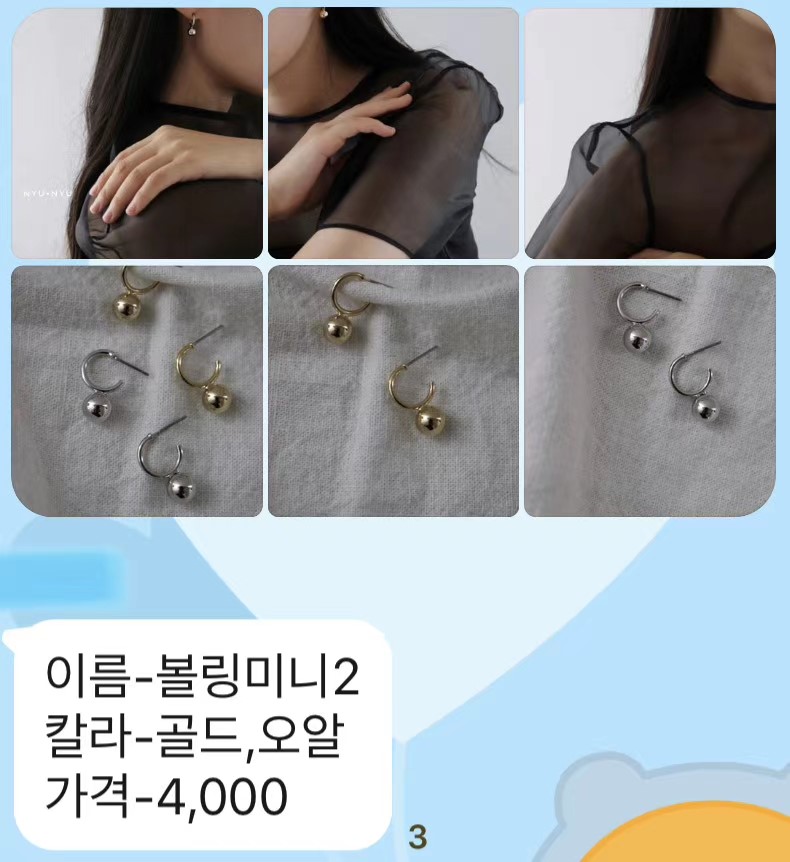Enlarge the model photo with NYU-NYU watermark
The width and height of the screenshot is (790, 862).
tap(137, 133)
